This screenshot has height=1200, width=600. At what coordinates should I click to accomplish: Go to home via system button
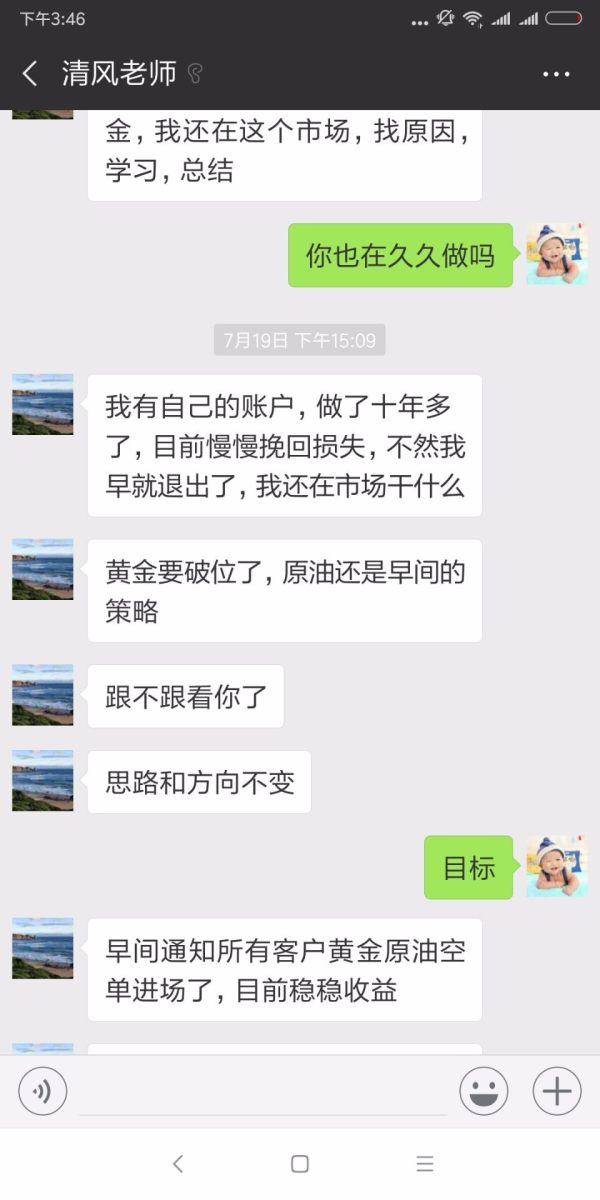point(299,1164)
